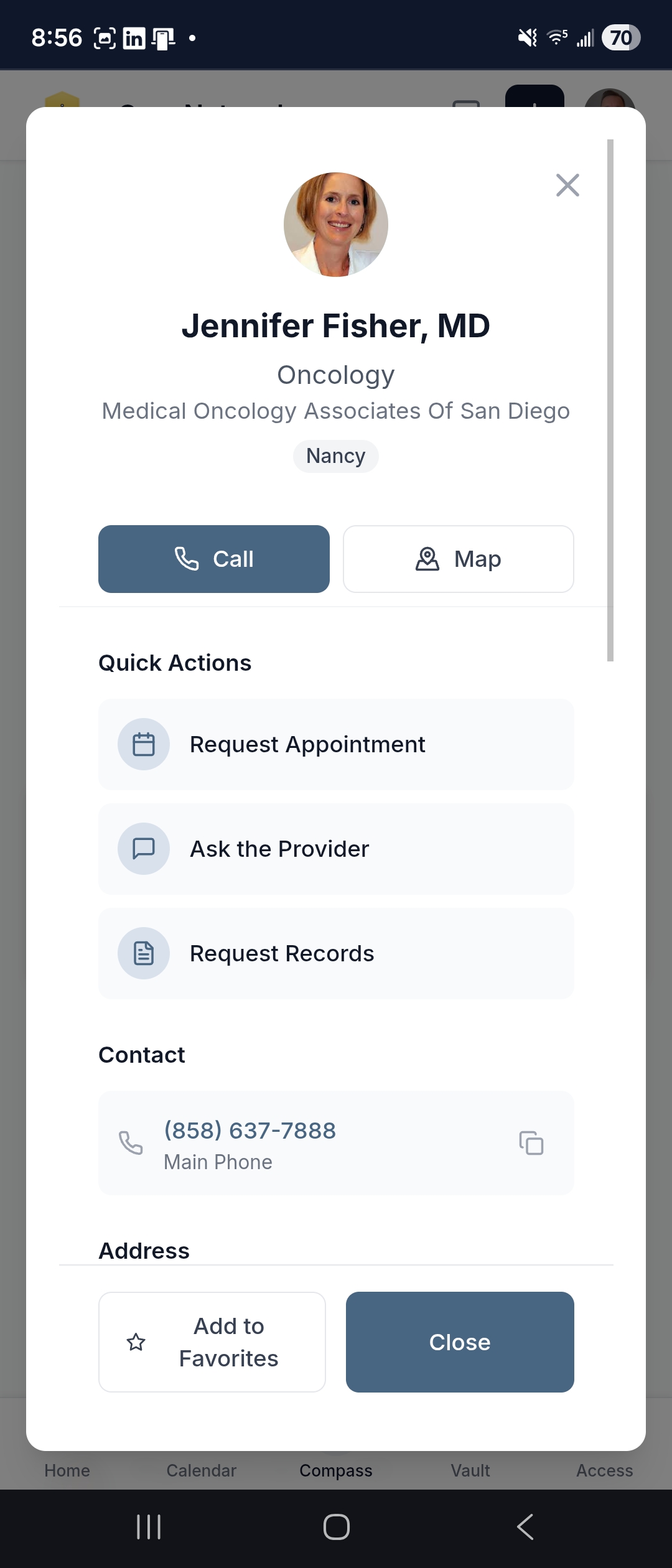Tap Jennifer Fisher's profile photo
672x1568 pixels.
pos(335,224)
